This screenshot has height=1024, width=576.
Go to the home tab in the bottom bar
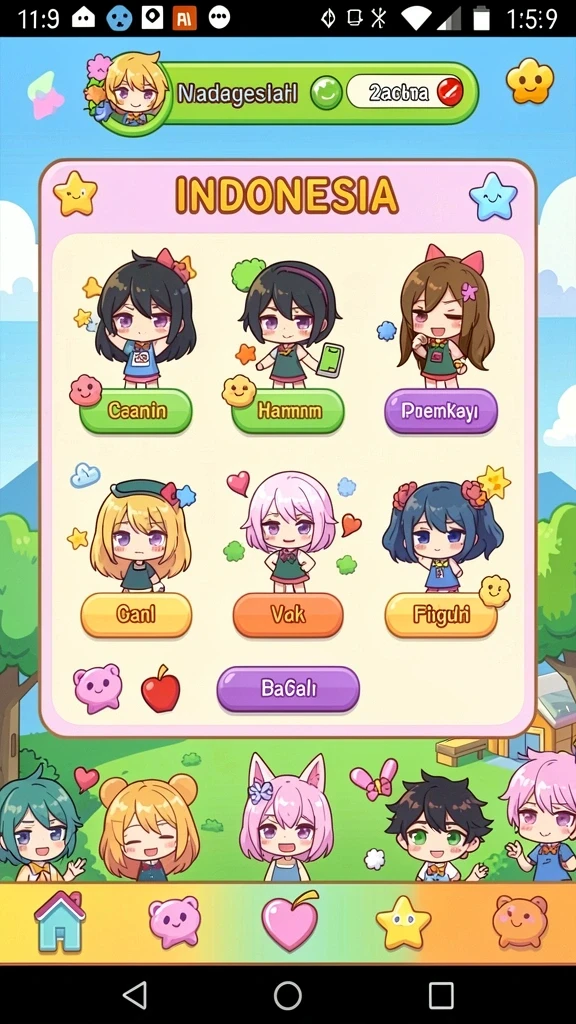point(60,921)
